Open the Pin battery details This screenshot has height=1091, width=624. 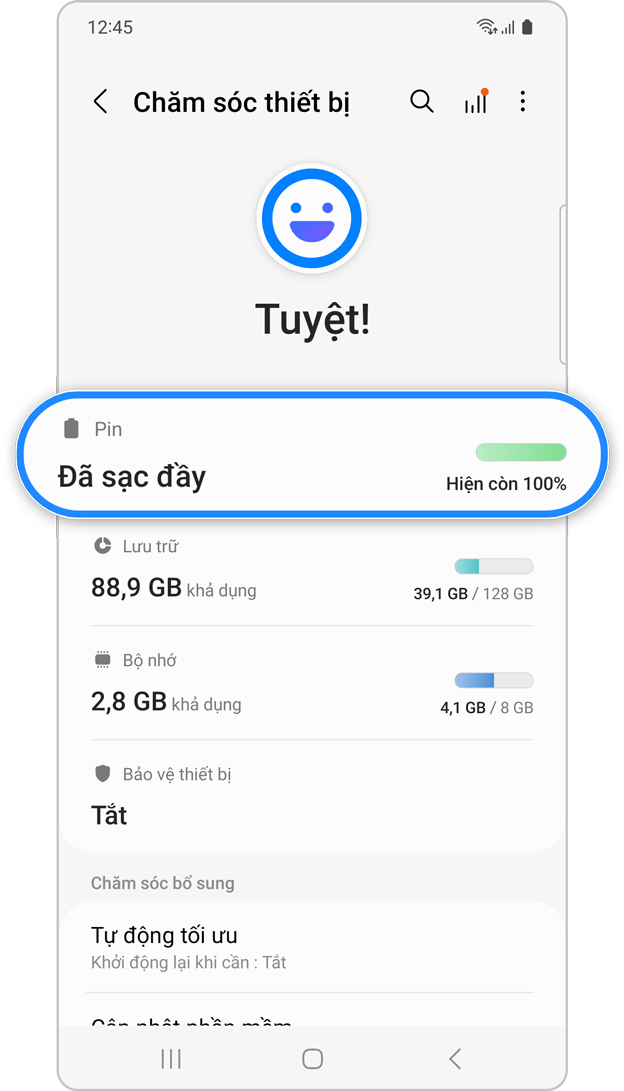click(x=312, y=456)
